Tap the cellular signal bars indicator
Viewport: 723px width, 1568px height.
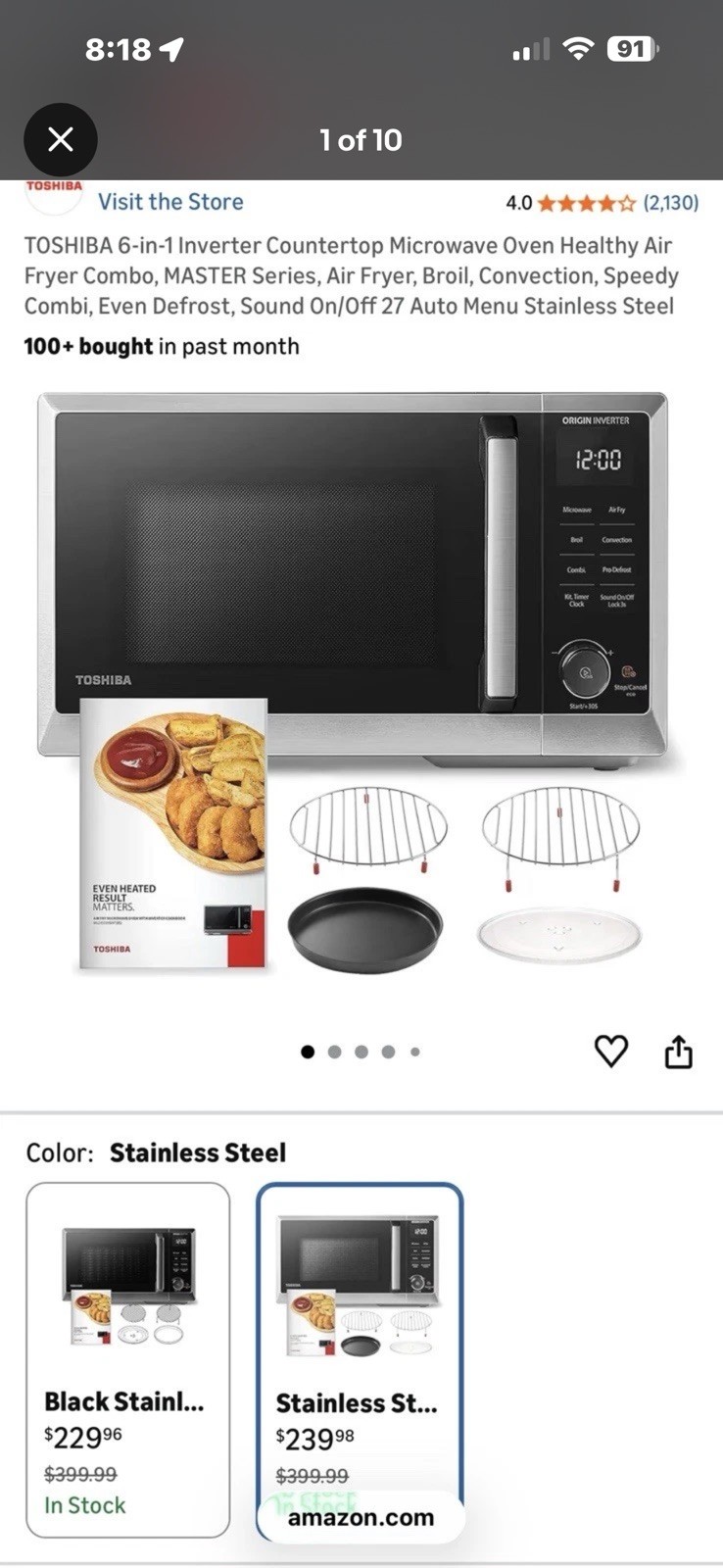[x=530, y=47]
